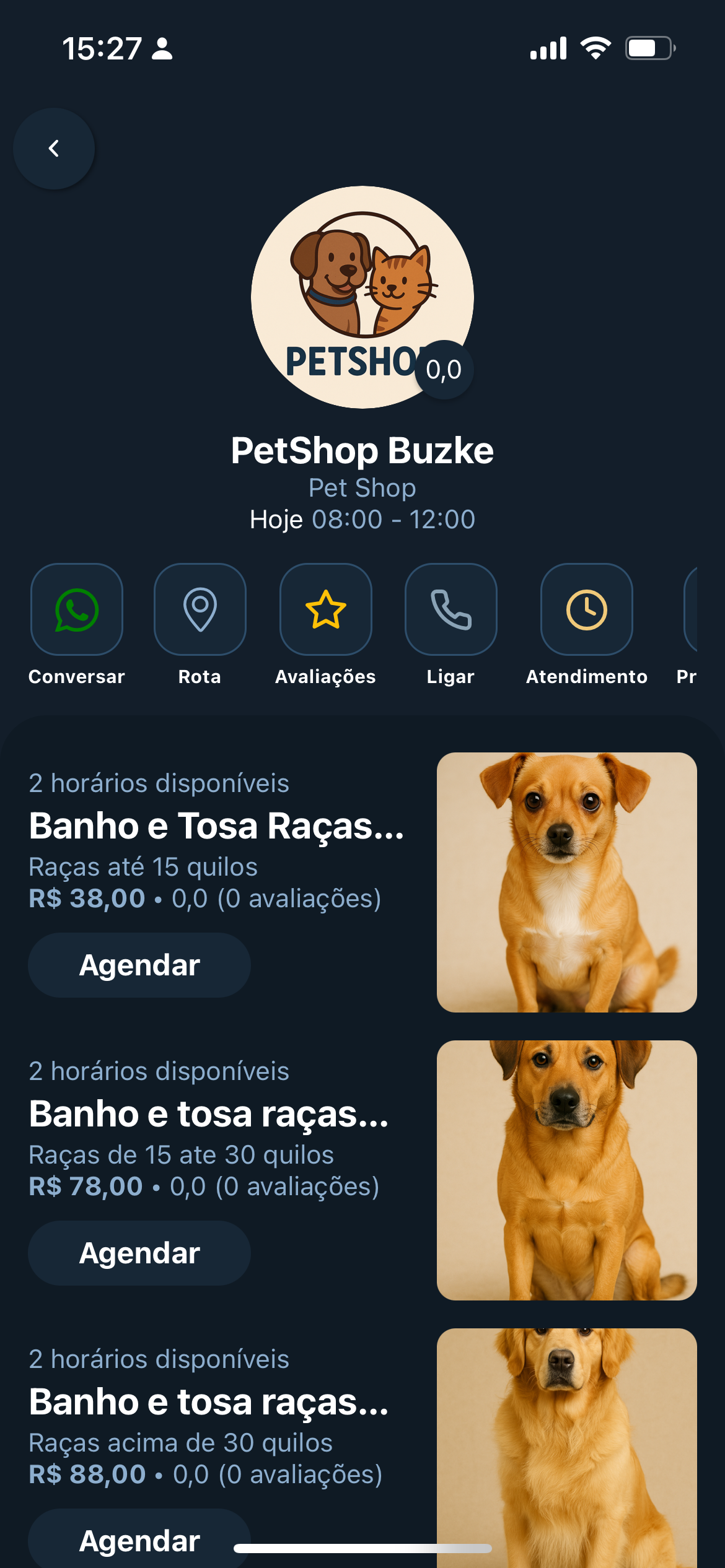Tap the Ligar phone icon
Viewport: 725px width, 1568px height.
click(451, 610)
